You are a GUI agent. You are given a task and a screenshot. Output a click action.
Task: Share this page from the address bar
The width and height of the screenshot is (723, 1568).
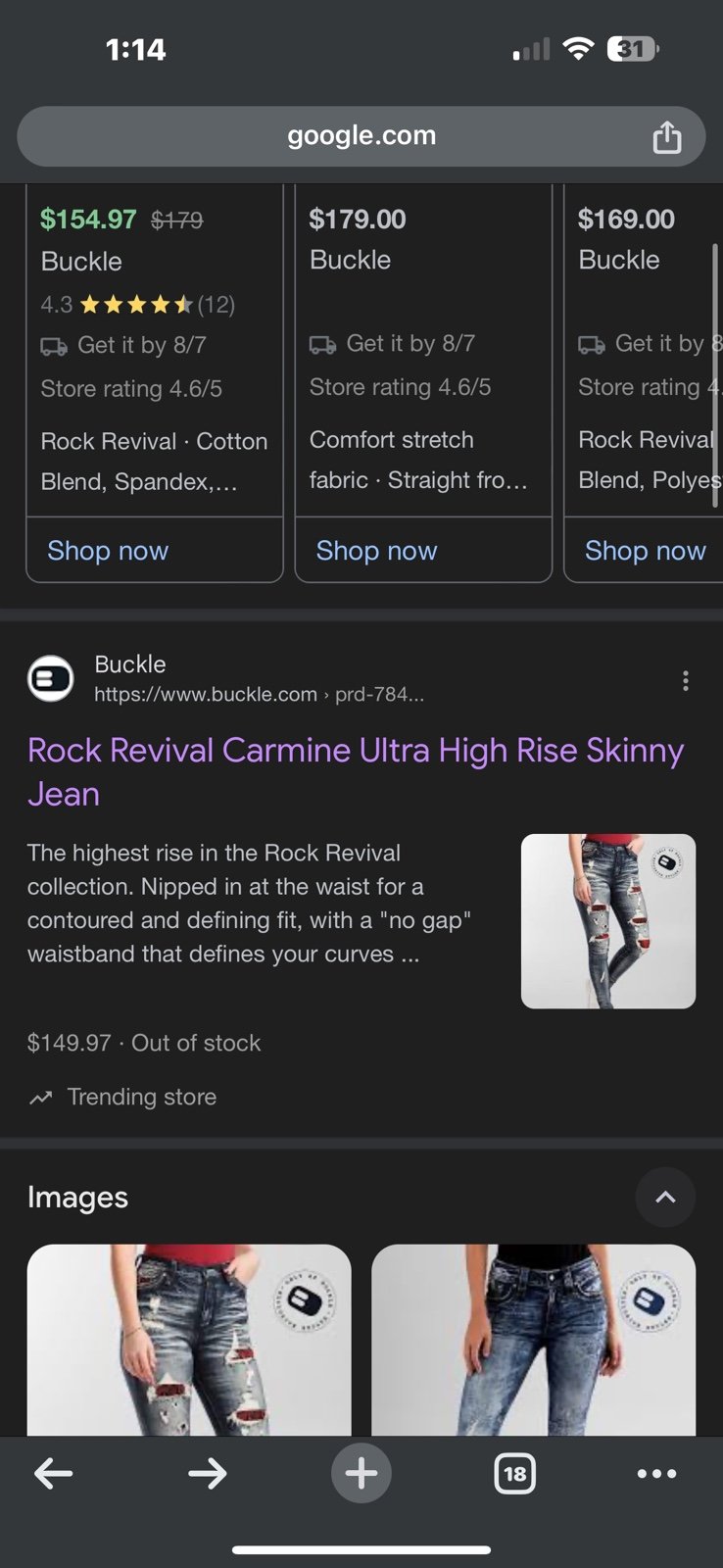[x=666, y=136]
